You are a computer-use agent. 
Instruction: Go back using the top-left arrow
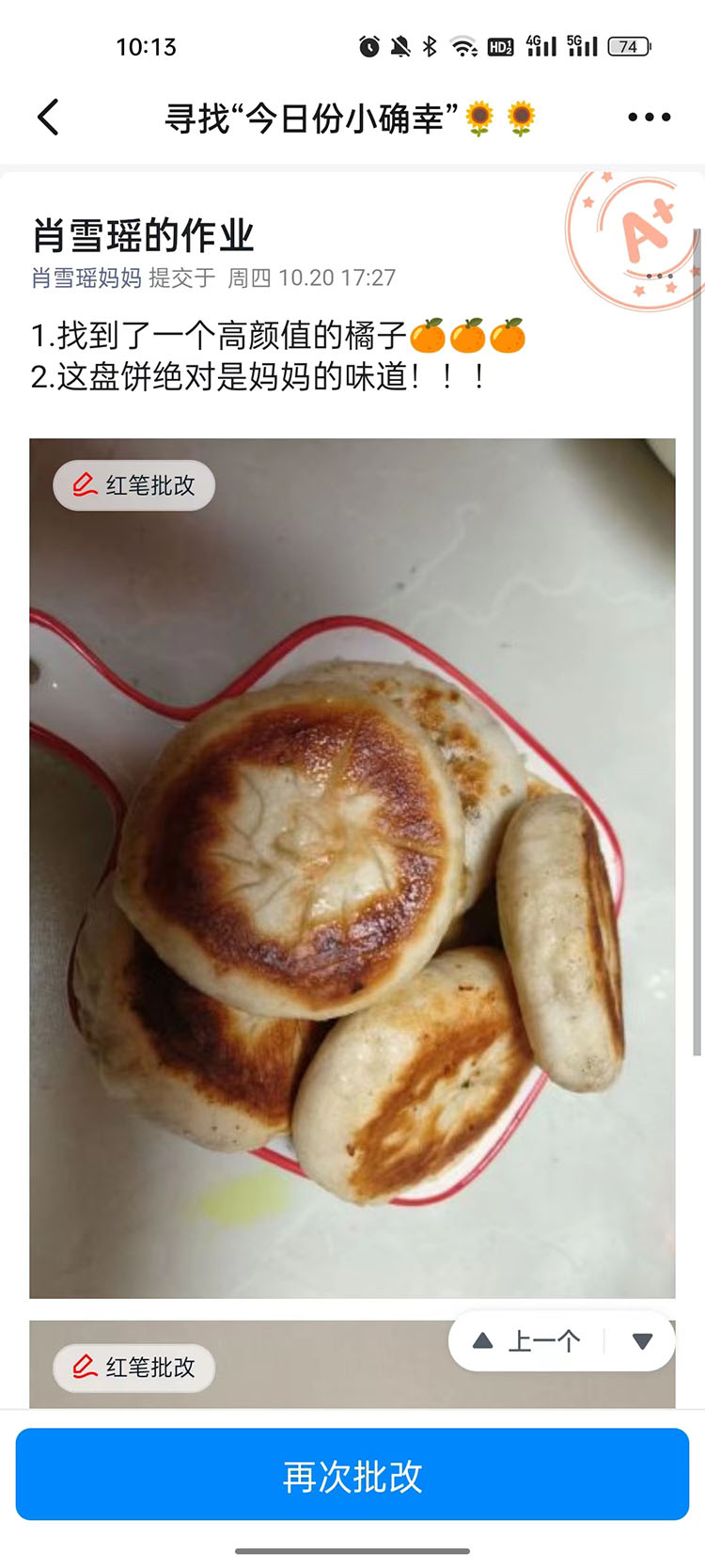(x=49, y=118)
